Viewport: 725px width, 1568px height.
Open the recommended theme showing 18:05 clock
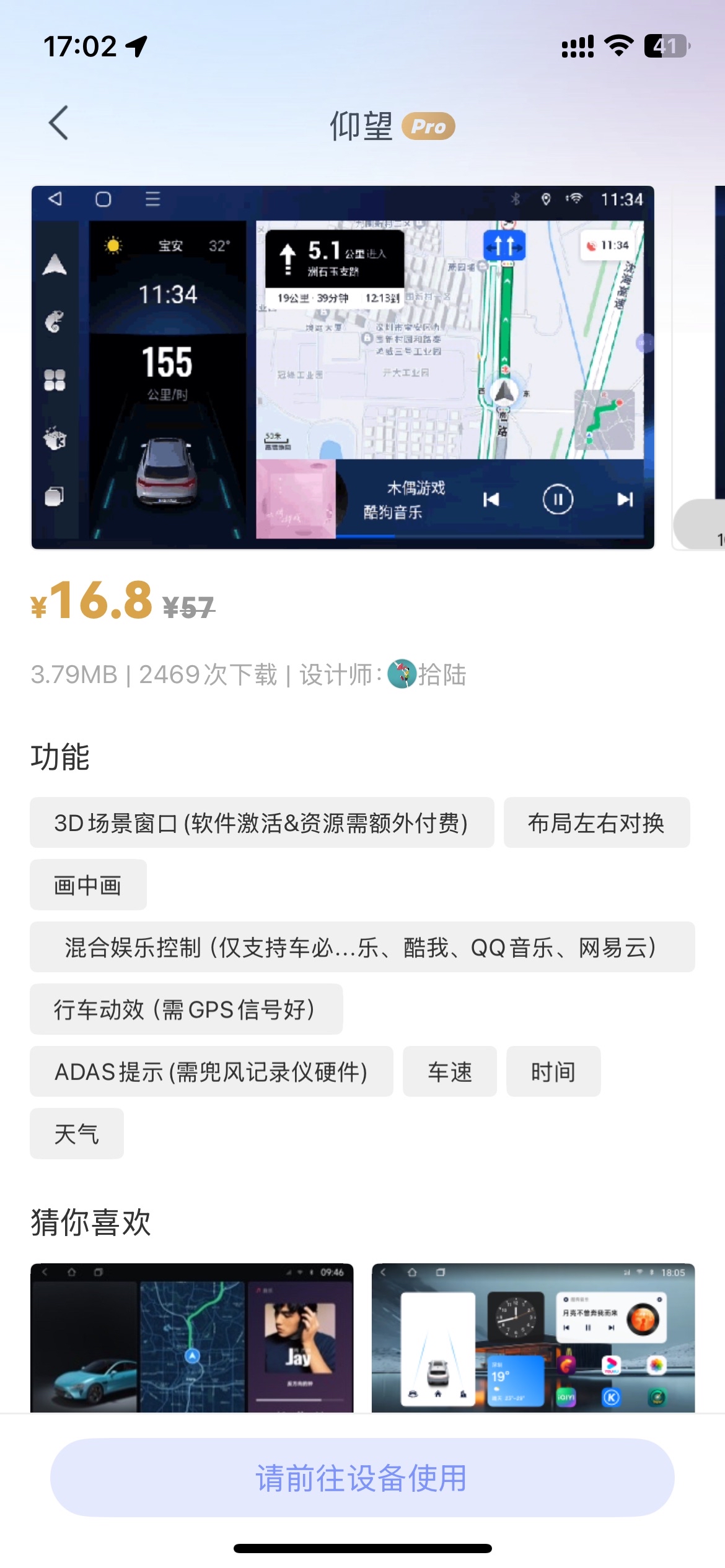(x=533, y=1338)
